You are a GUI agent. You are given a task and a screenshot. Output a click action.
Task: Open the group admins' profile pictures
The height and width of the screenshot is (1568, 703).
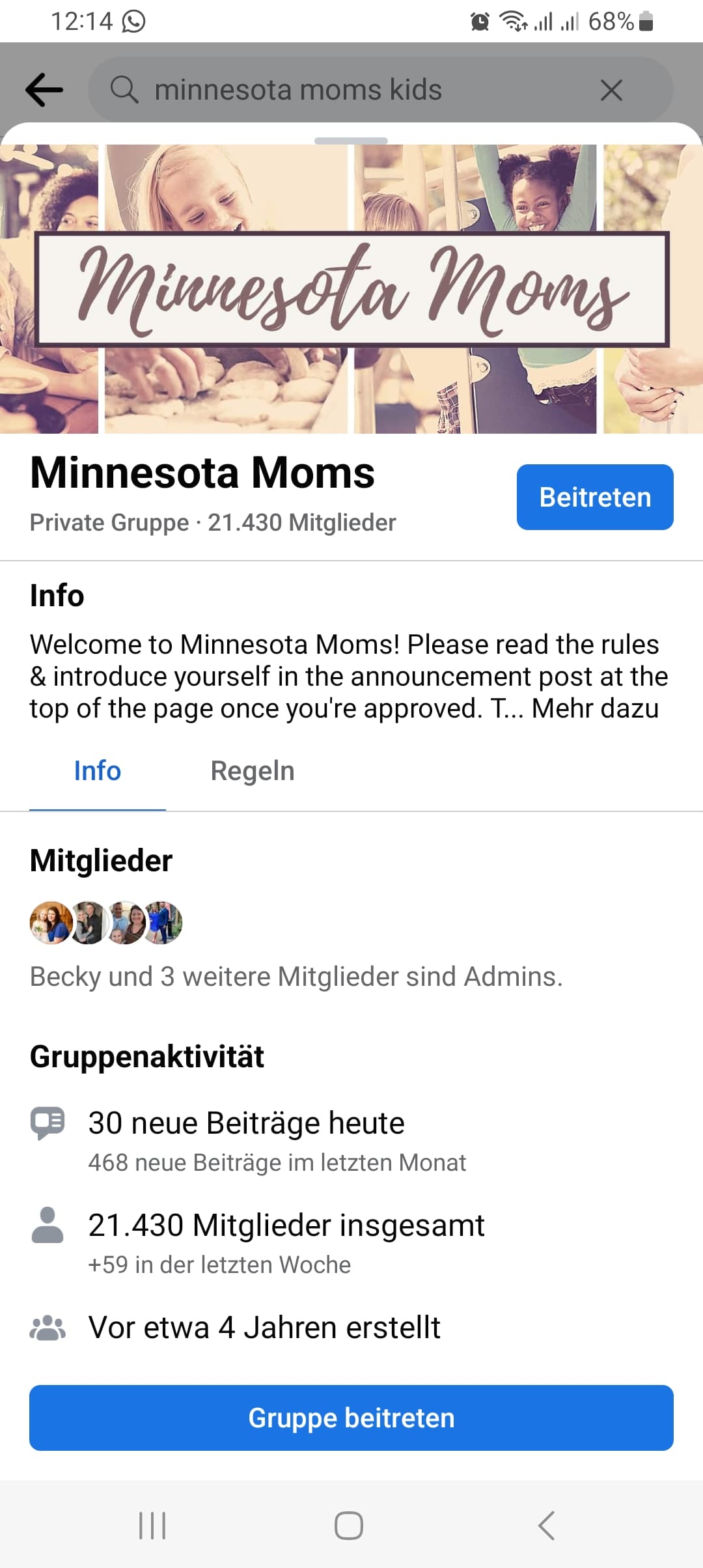(106, 923)
